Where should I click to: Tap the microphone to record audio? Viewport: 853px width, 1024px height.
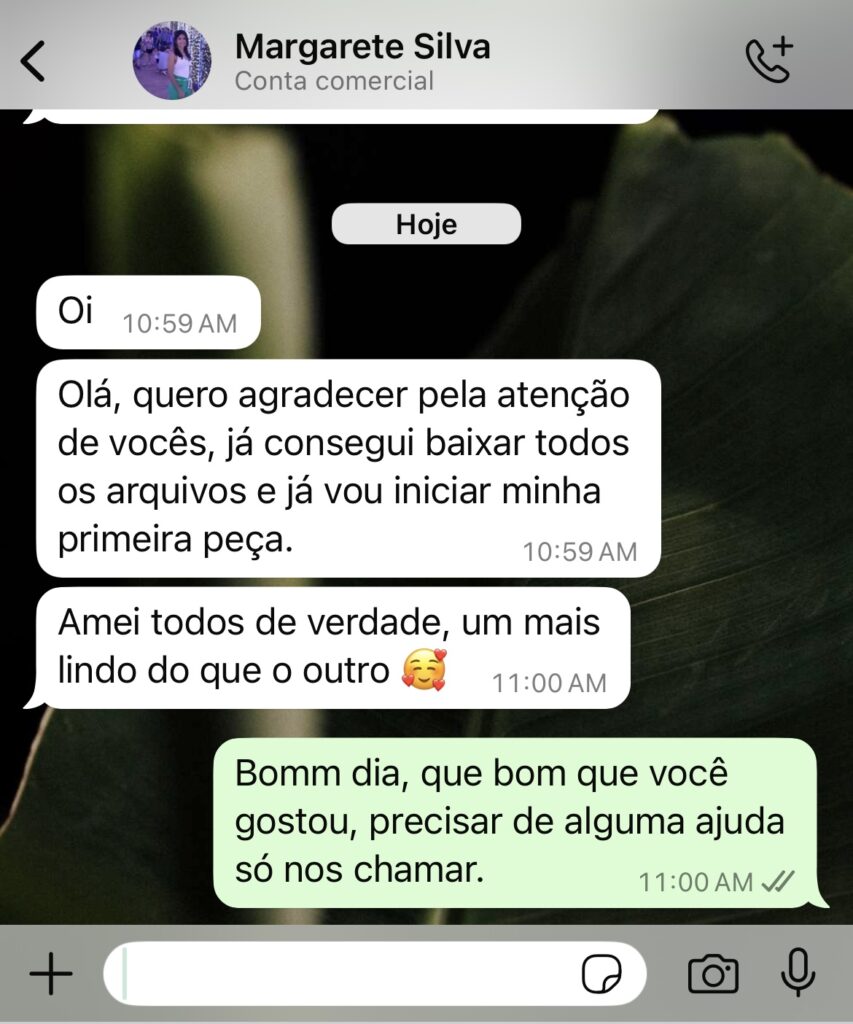(797, 973)
